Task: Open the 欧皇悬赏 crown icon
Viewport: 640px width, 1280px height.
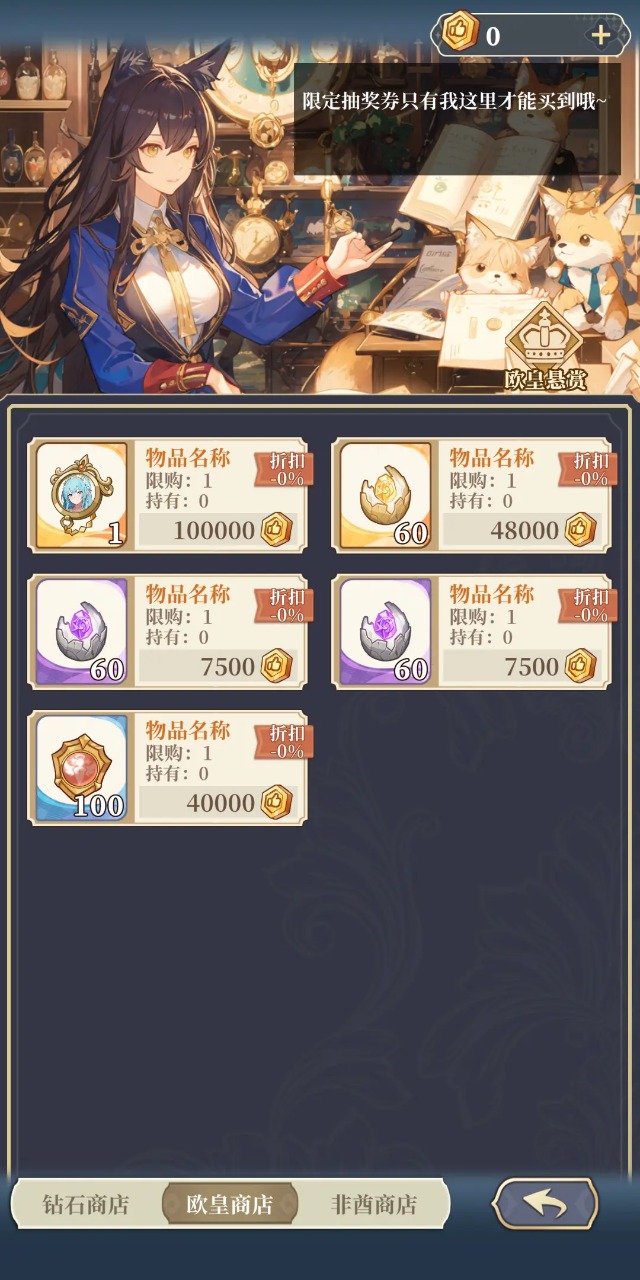Action: click(546, 345)
